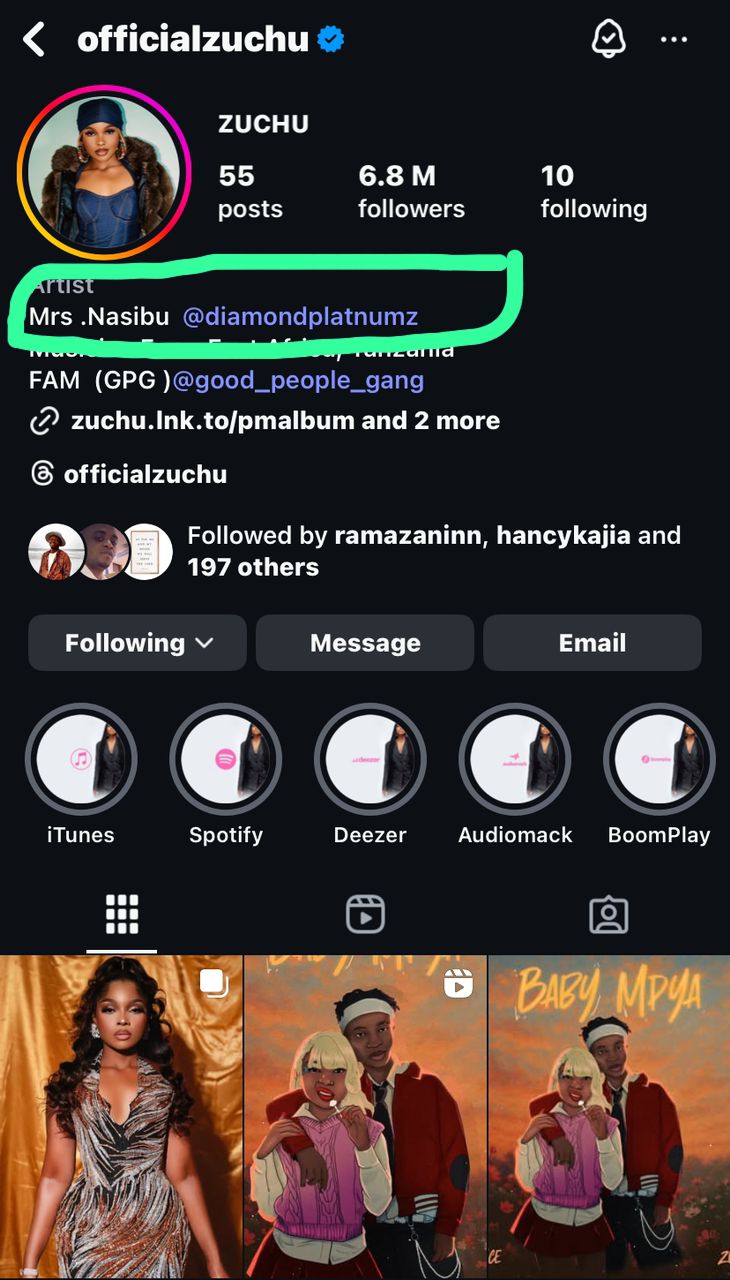
Task: Open the @diamondplatnumz mention
Action: (300, 317)
